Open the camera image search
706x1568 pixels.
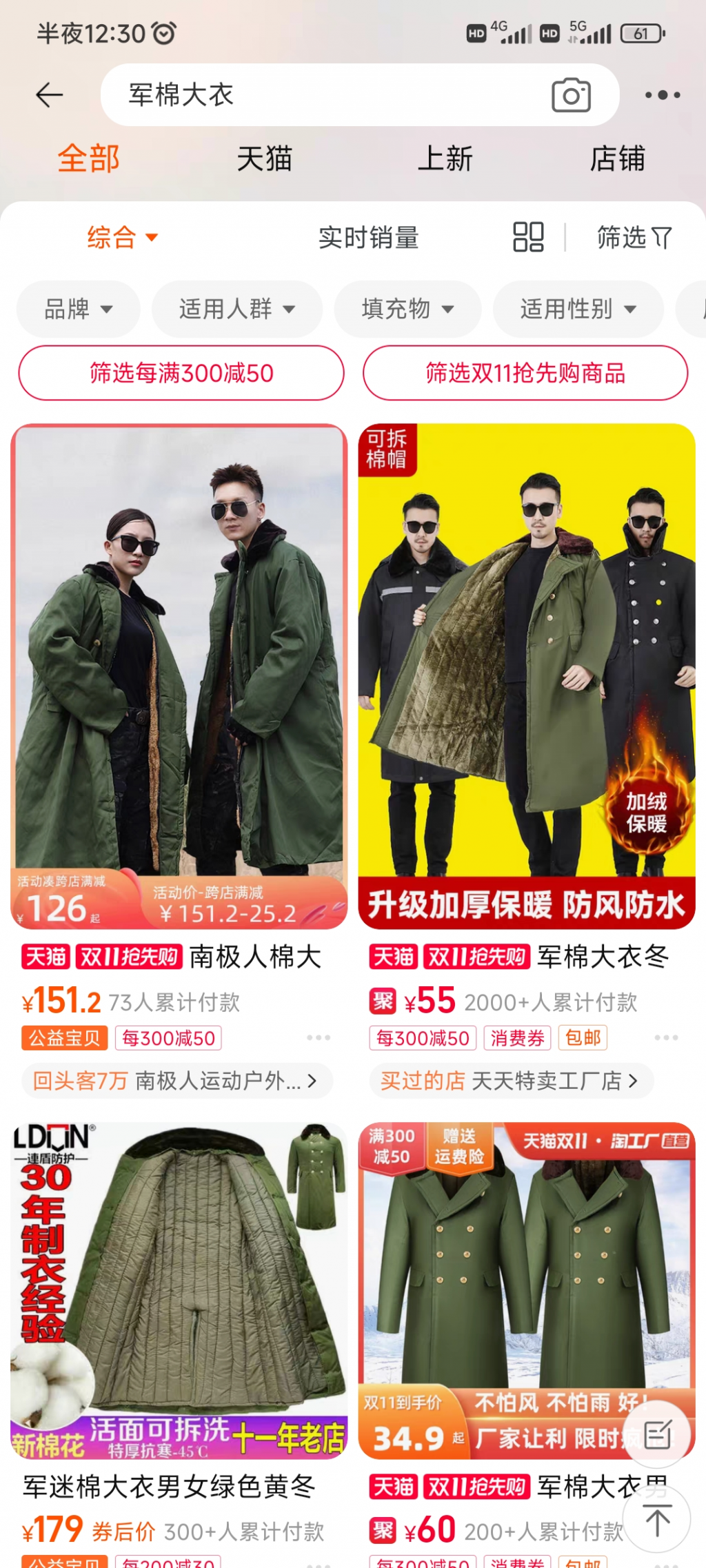pos(571,95)
